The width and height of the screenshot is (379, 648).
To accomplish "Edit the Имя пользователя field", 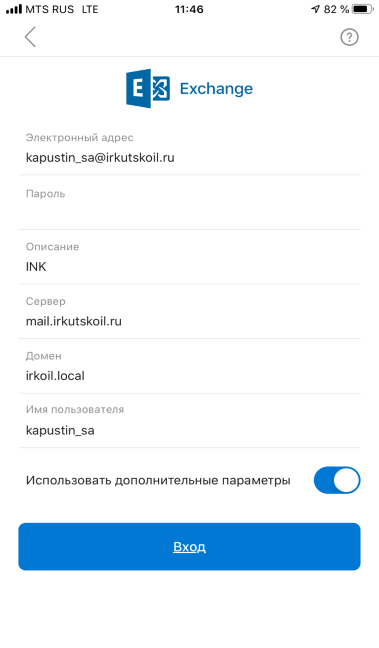I will 189,421.
